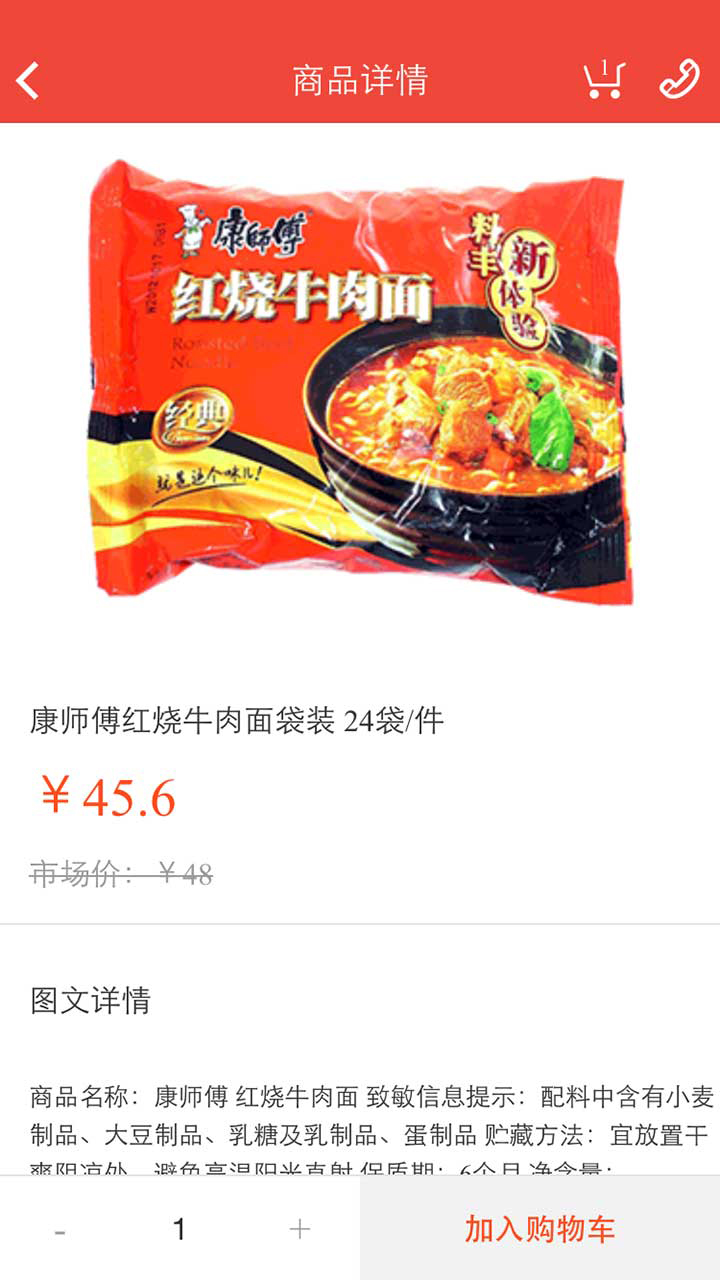
Task: Tap the phone call icon
Action: click(679, 79)
